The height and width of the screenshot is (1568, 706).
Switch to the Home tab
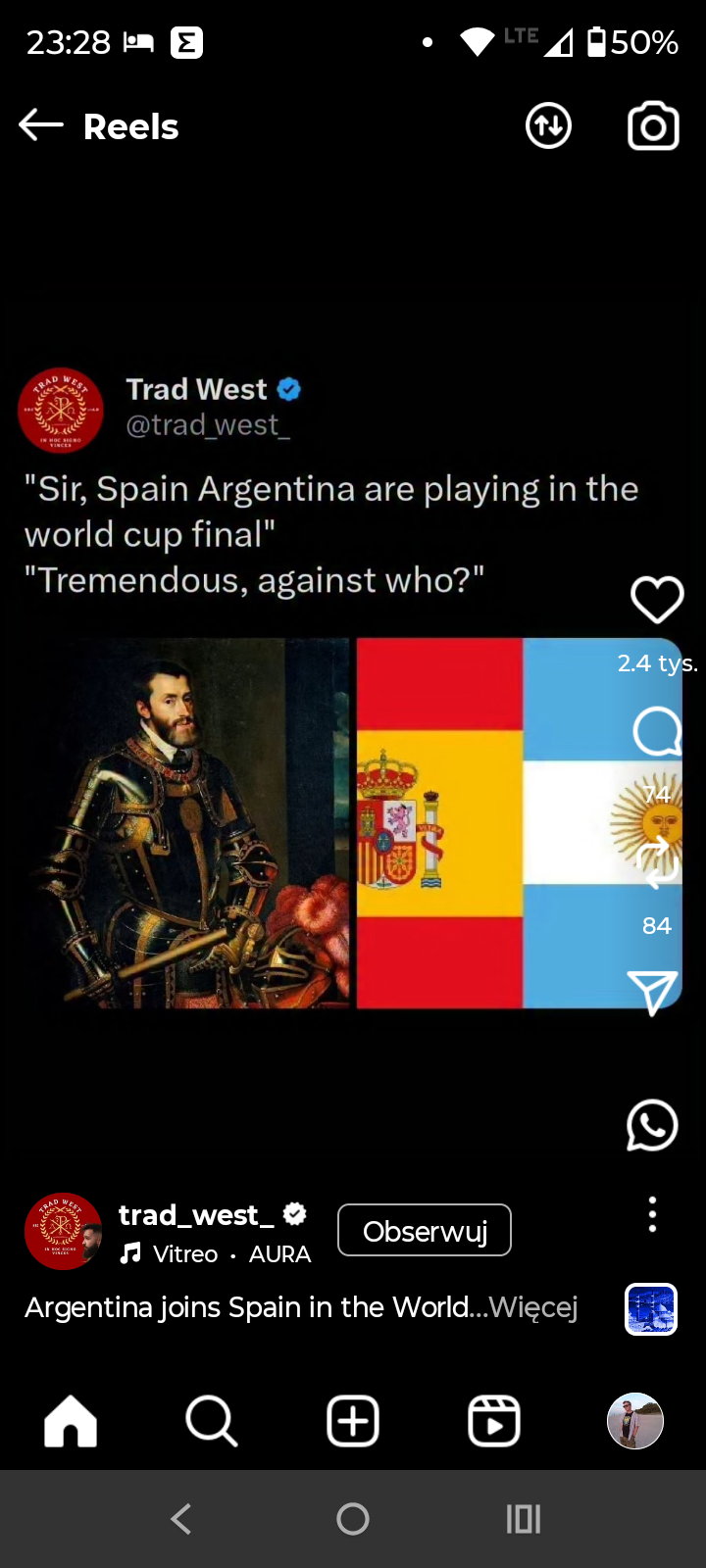point(71,1421)
